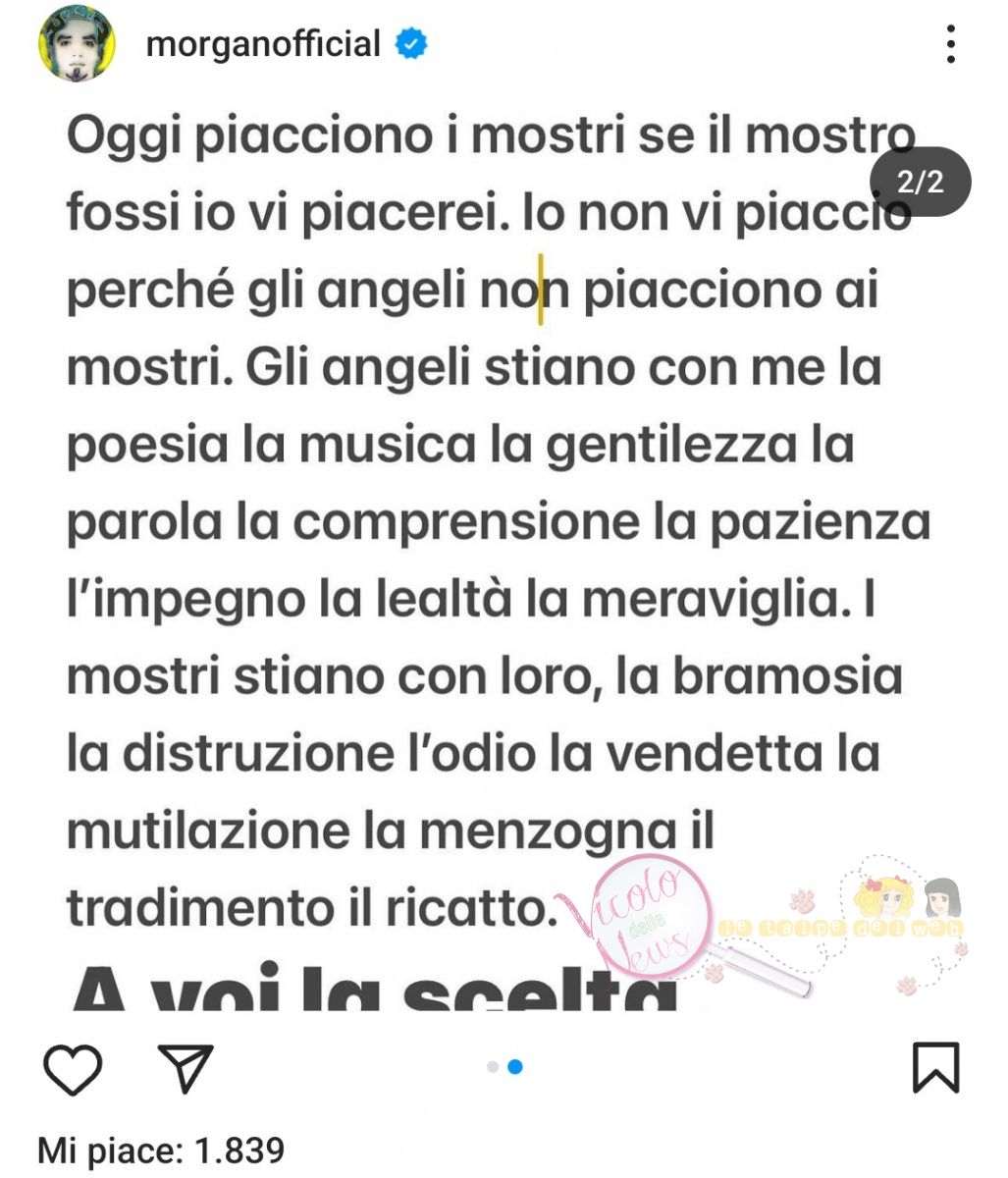Share the post via paper plane icon

coord(186,1068)
